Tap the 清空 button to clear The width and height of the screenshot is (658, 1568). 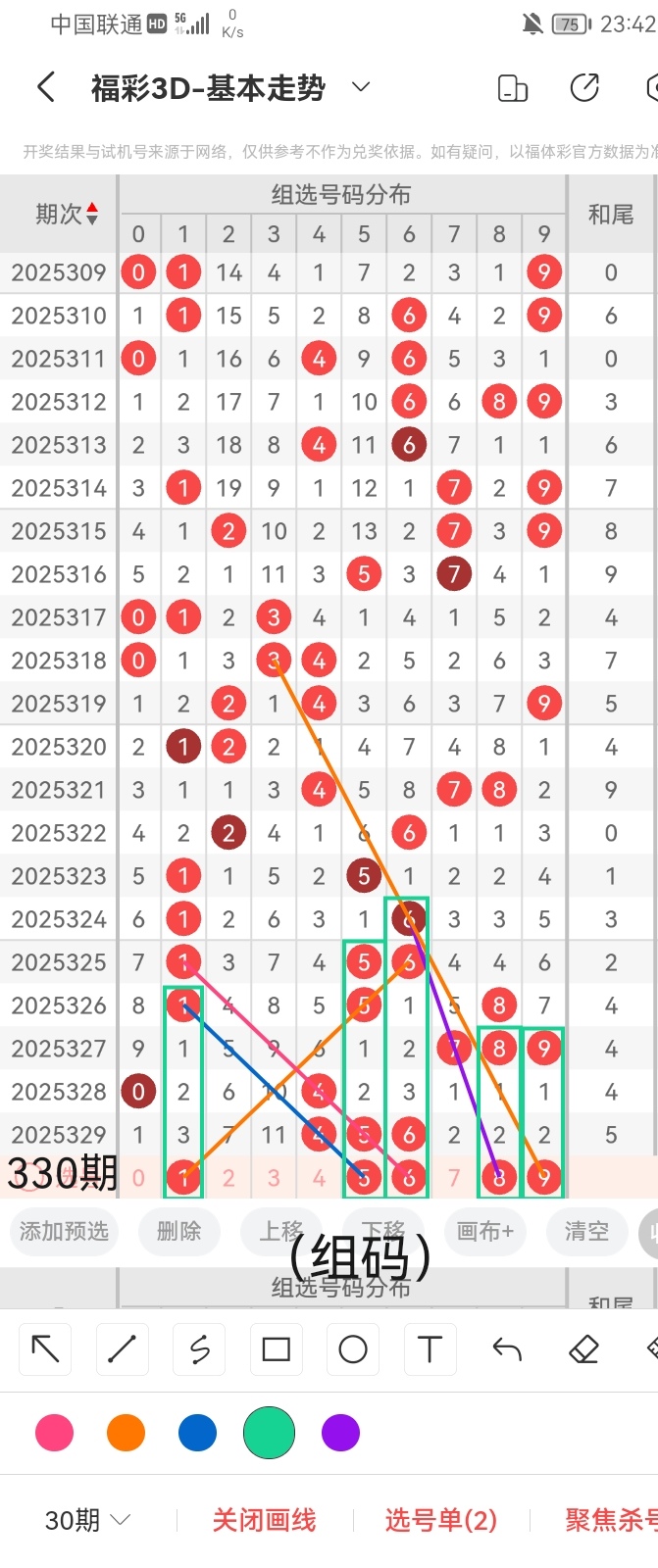click(586, 1231)
